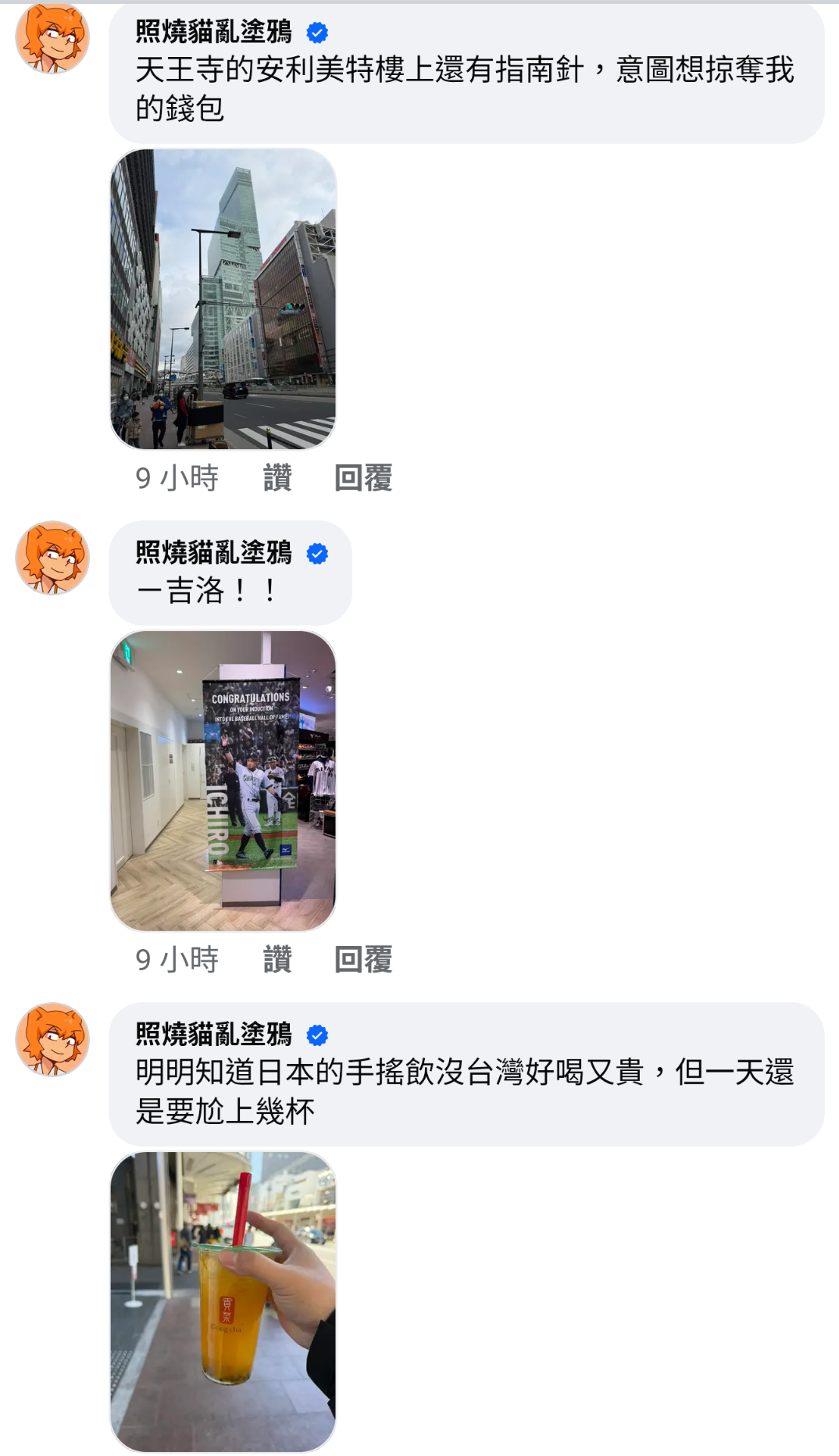Open the Ichiro banner photo

point(223,780)
